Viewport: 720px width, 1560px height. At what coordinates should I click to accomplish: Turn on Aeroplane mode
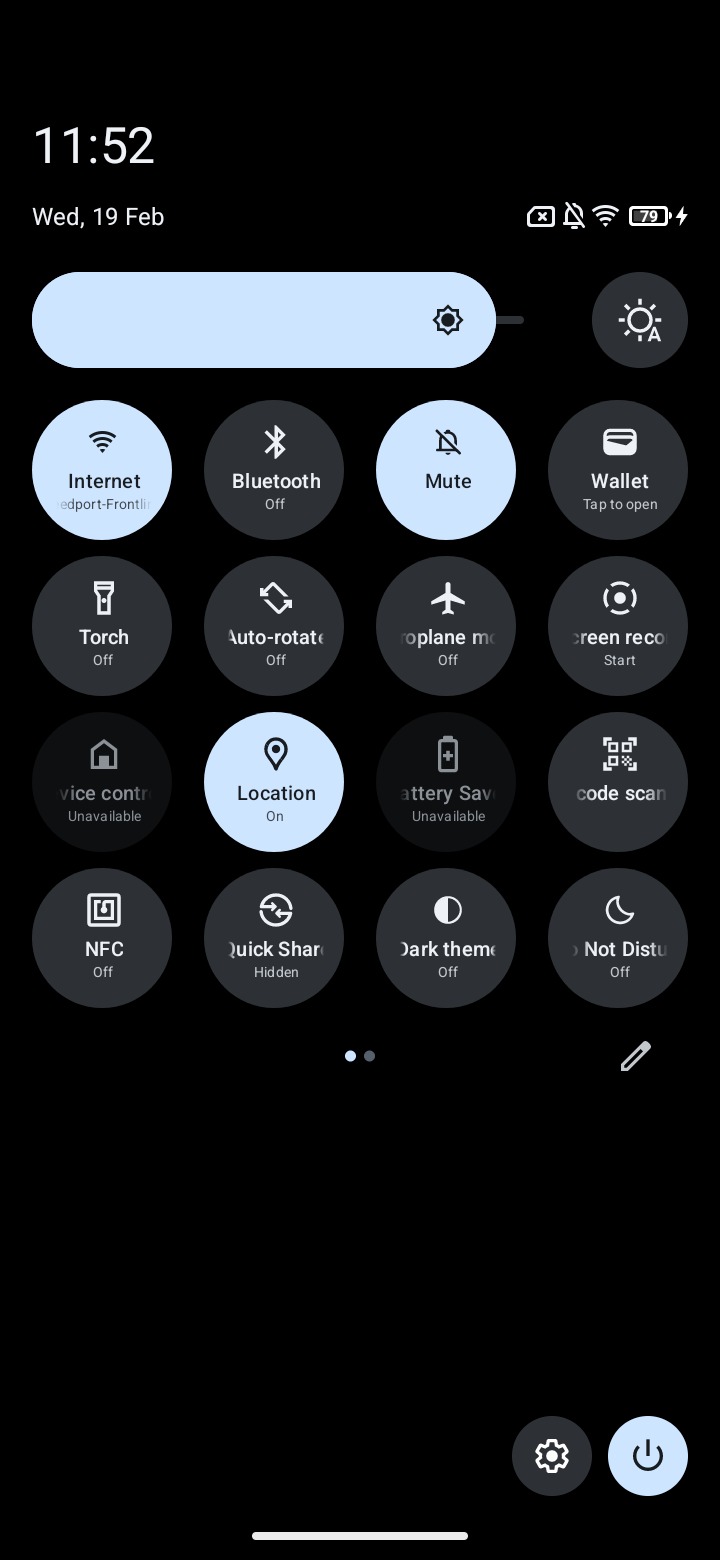[446, 625]
